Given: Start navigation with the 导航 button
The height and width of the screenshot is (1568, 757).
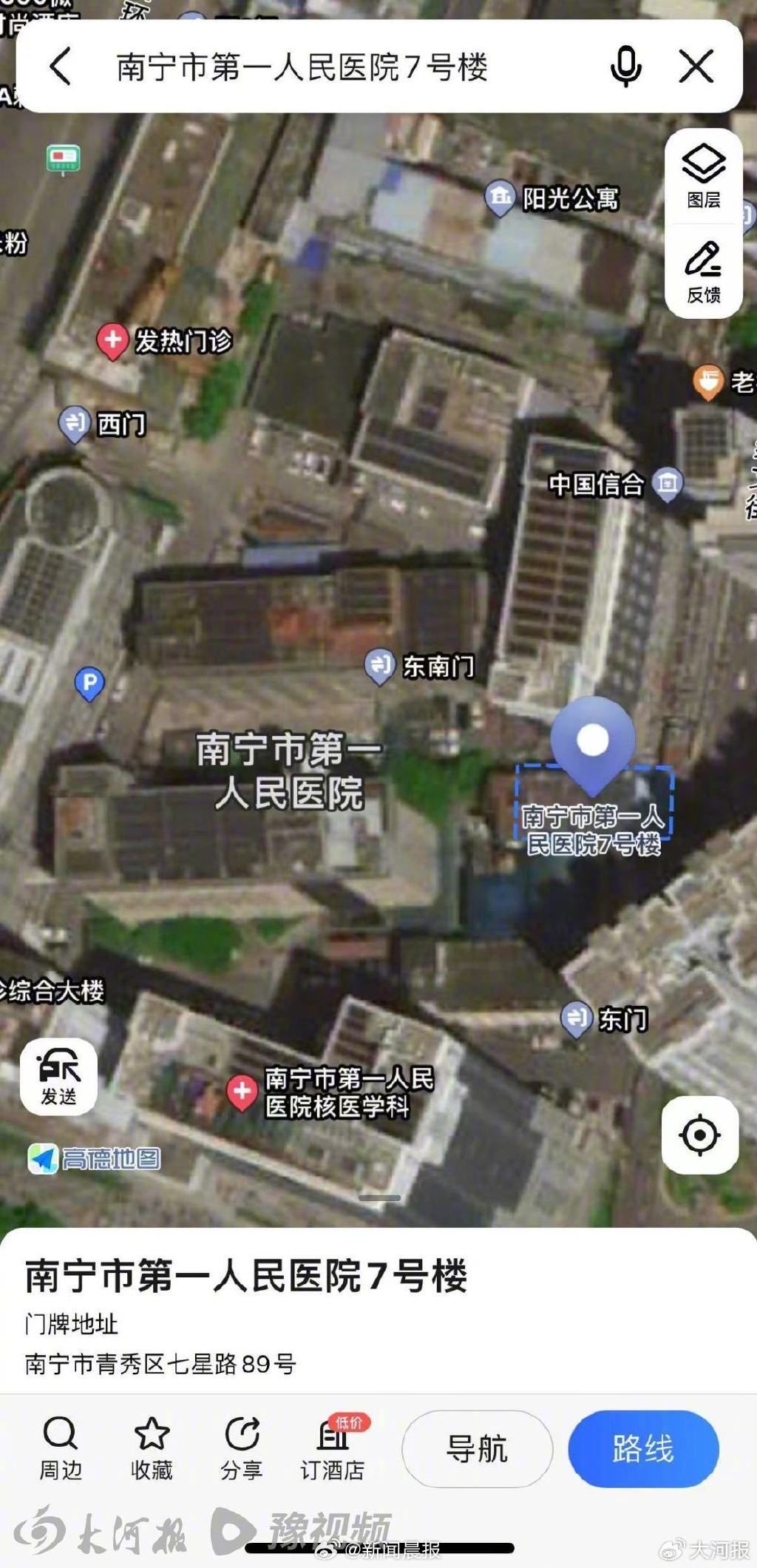Looking at the screenshot, I should [x=477, y=1449].
